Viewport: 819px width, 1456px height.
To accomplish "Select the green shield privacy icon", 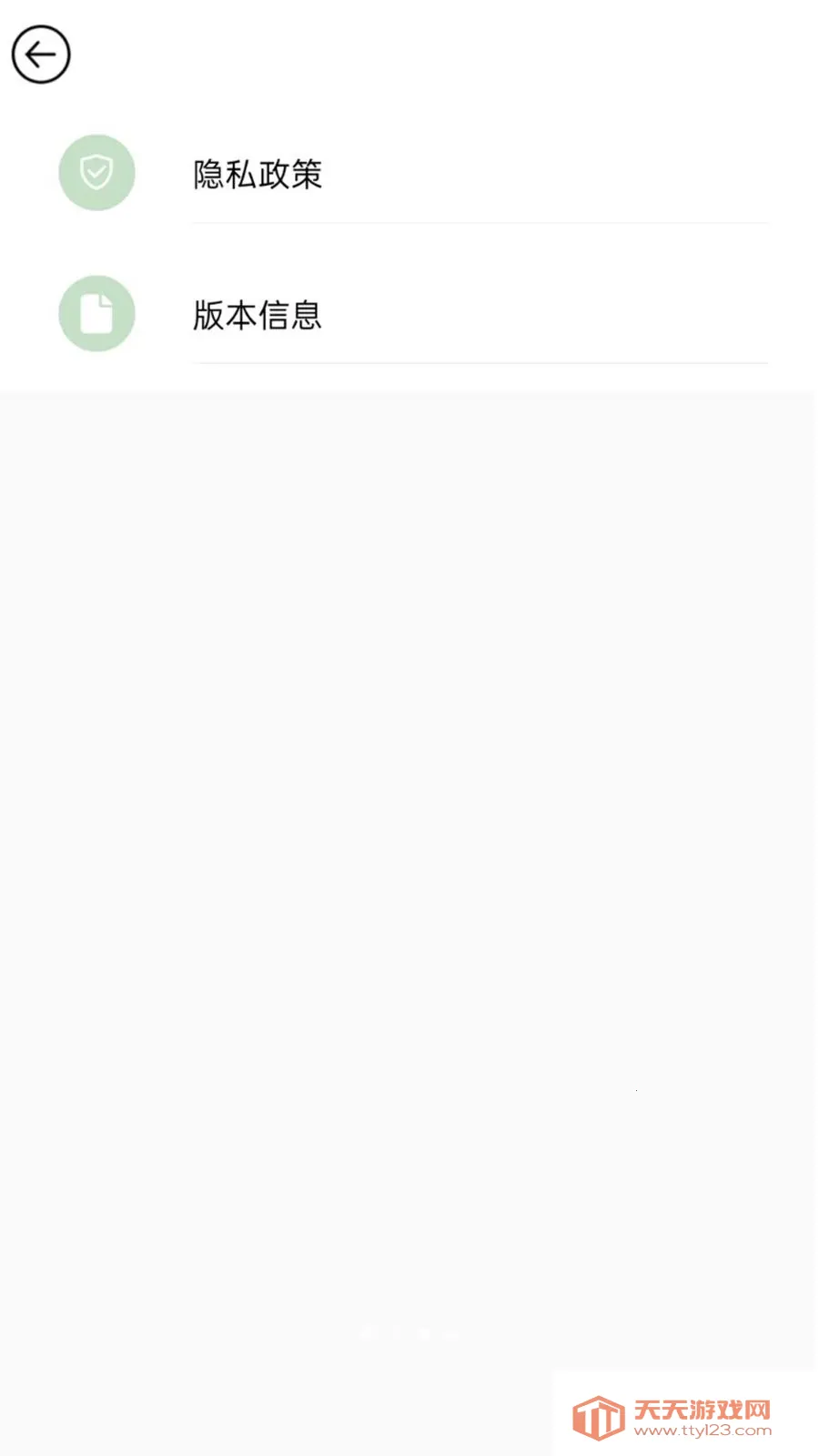I will (96, 173).
